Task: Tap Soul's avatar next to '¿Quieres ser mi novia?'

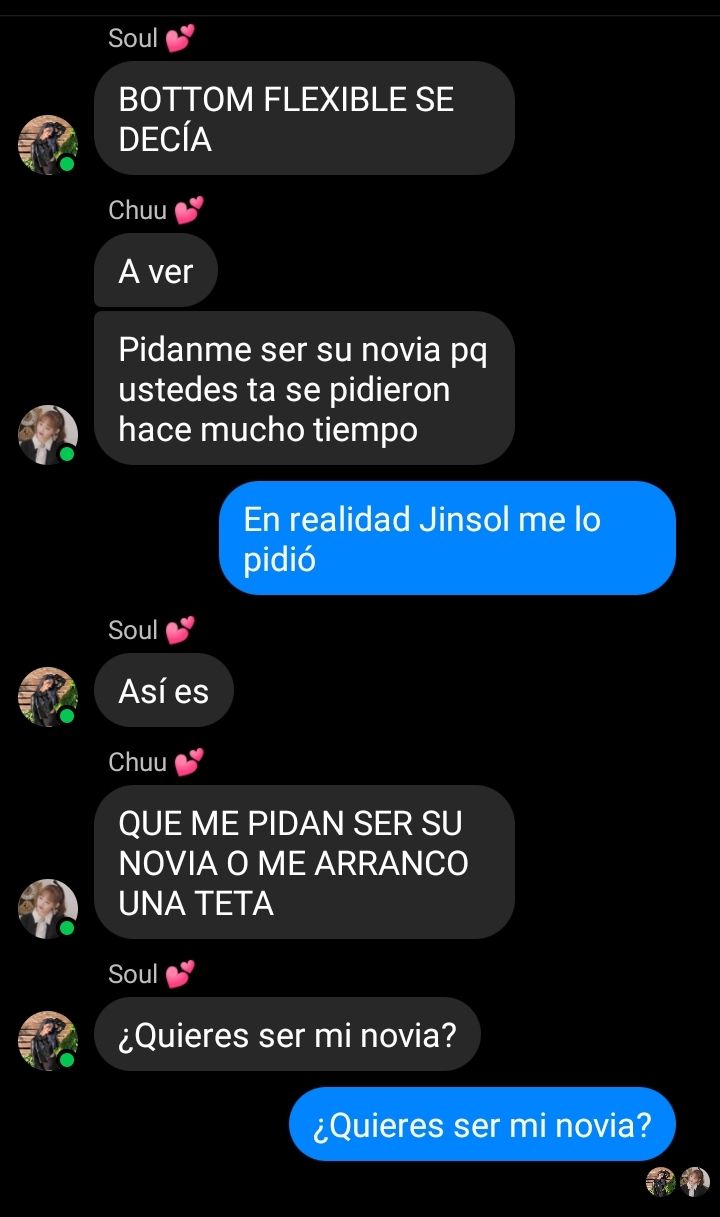Action: tap(48, 1041)
